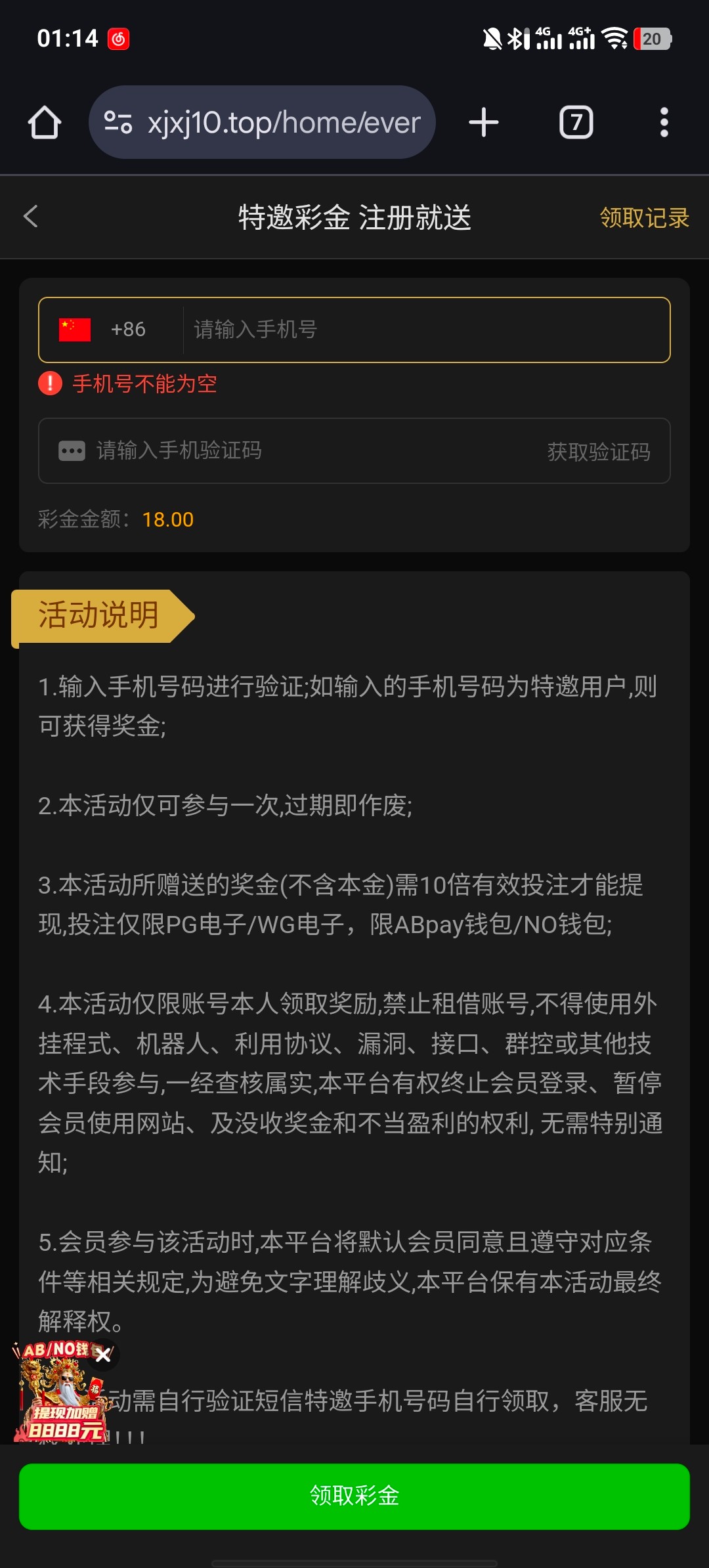Go back using the header arrow
The width and height of the screenshot is (709, 1568).
tap(31, 217)
